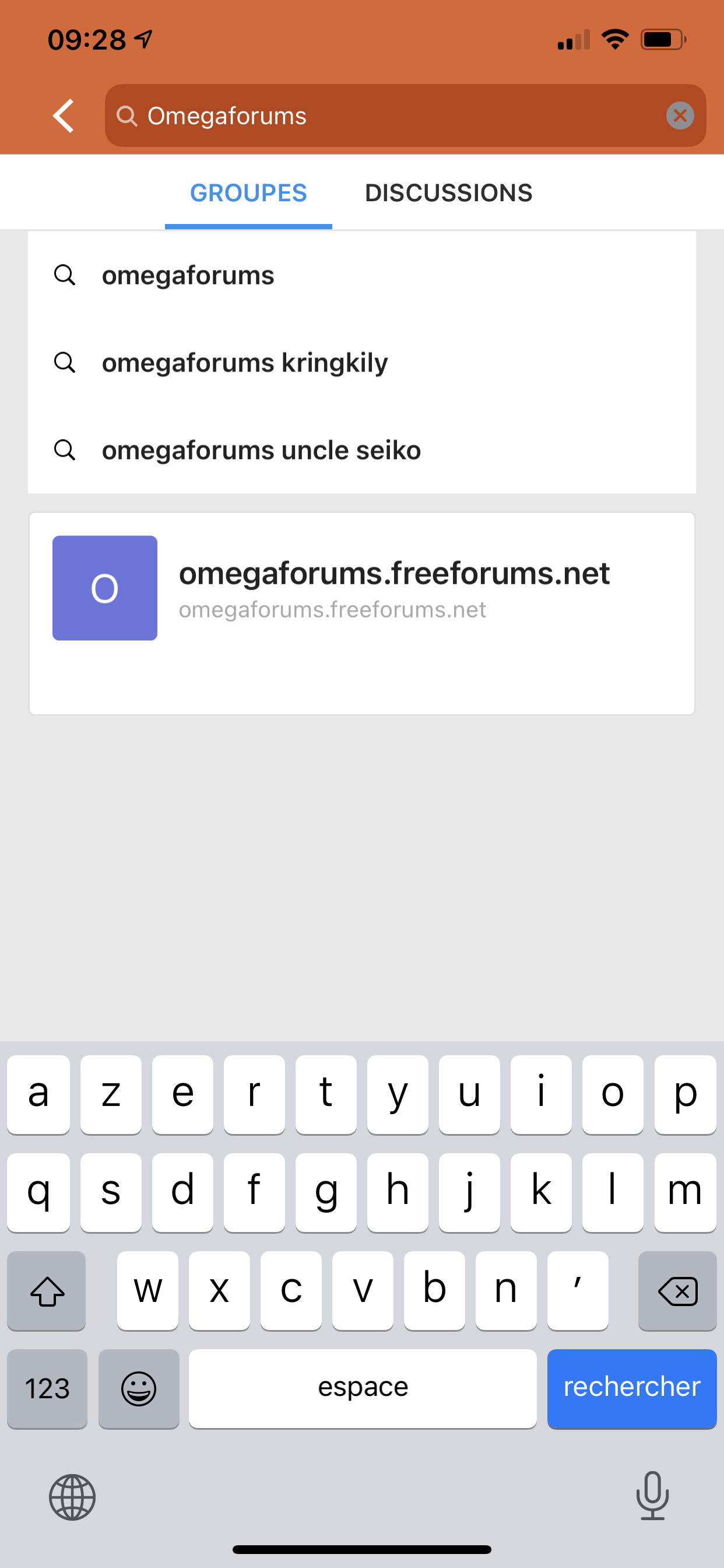Screen dimensions: 724x1568
Task: Start dictation with the microphone
Action: coord(652,1496)
